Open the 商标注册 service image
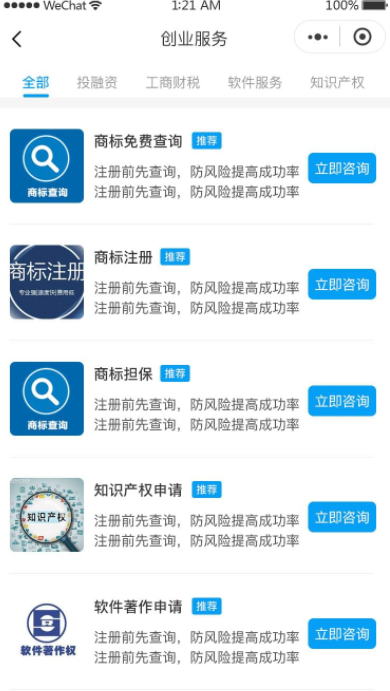Screen dimensions: 390x691 [47, 282]
